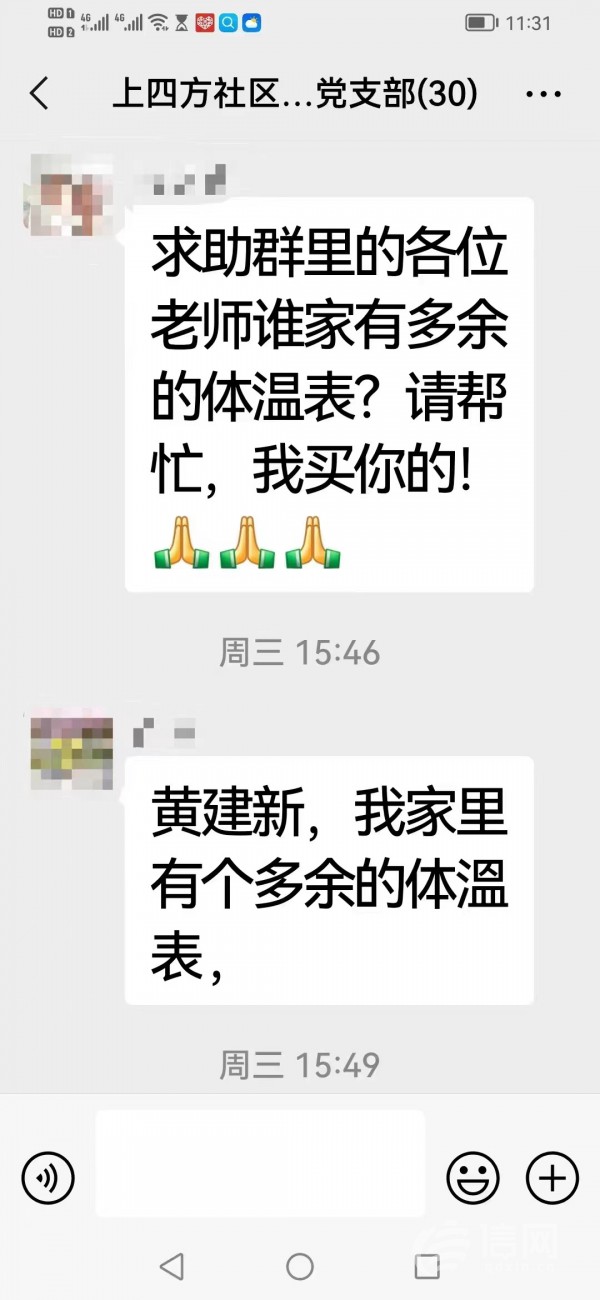
Task: Open the plus attachment menu
Action: tap(552, 1177)
